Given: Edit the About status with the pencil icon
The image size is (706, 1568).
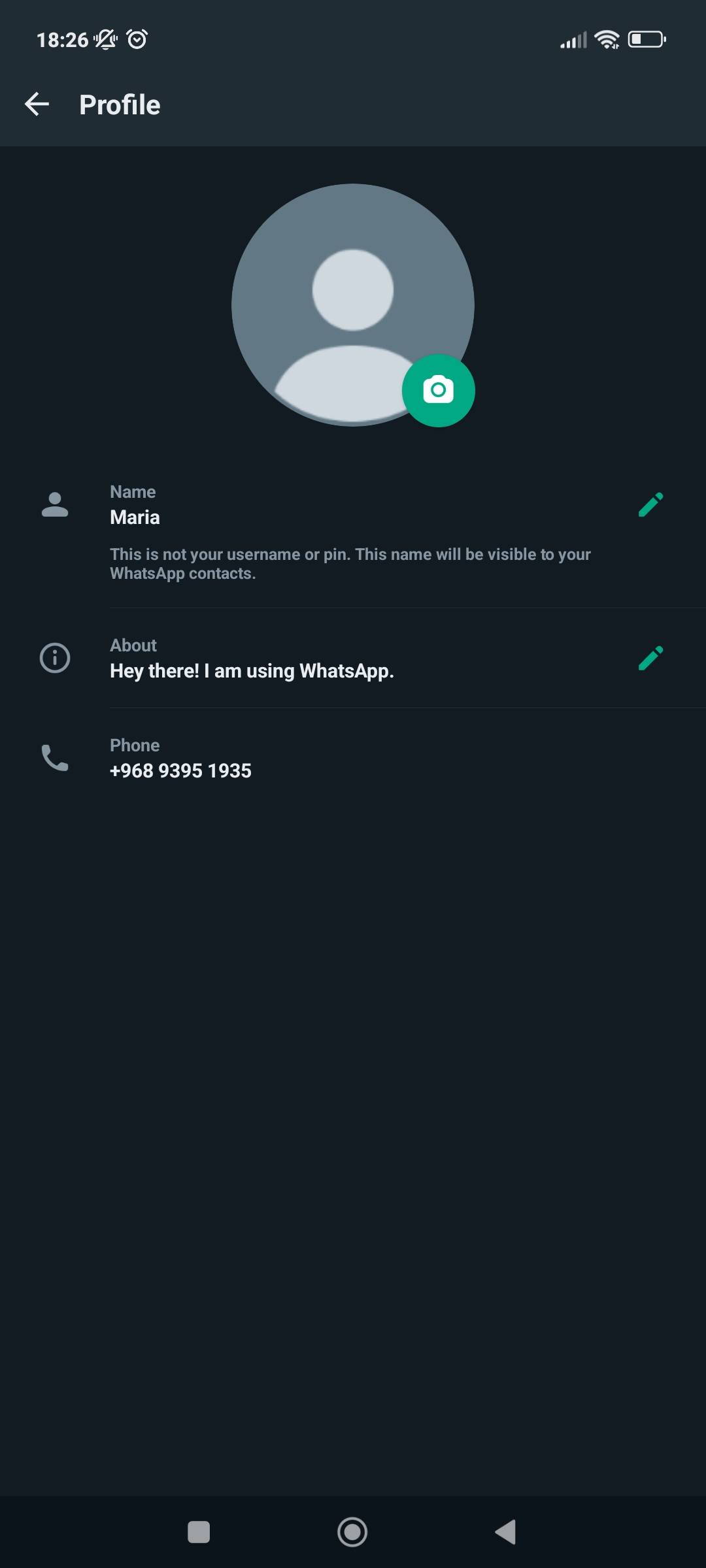Looking at the screenshot, I should pos(650,659).
